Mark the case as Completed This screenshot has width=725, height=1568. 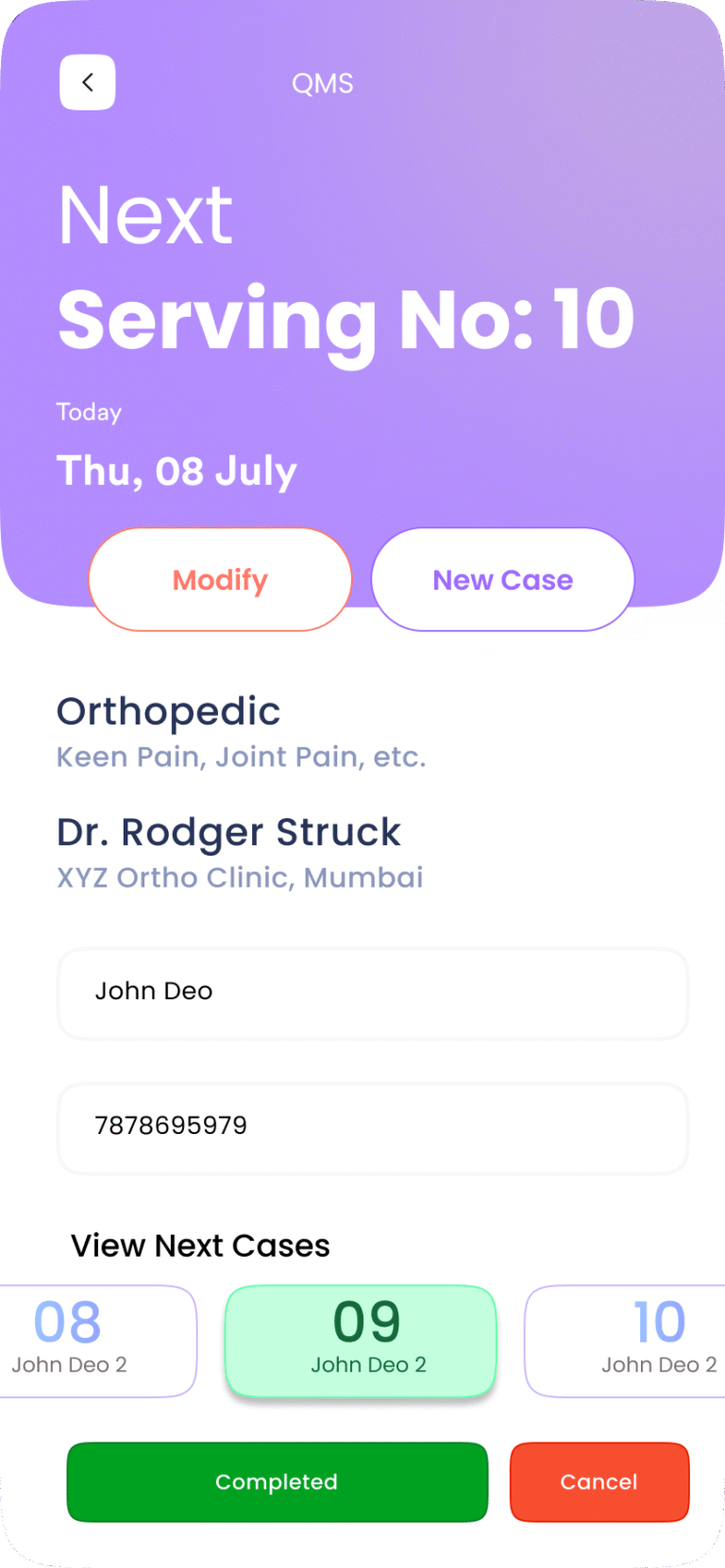coord(277,1481)
